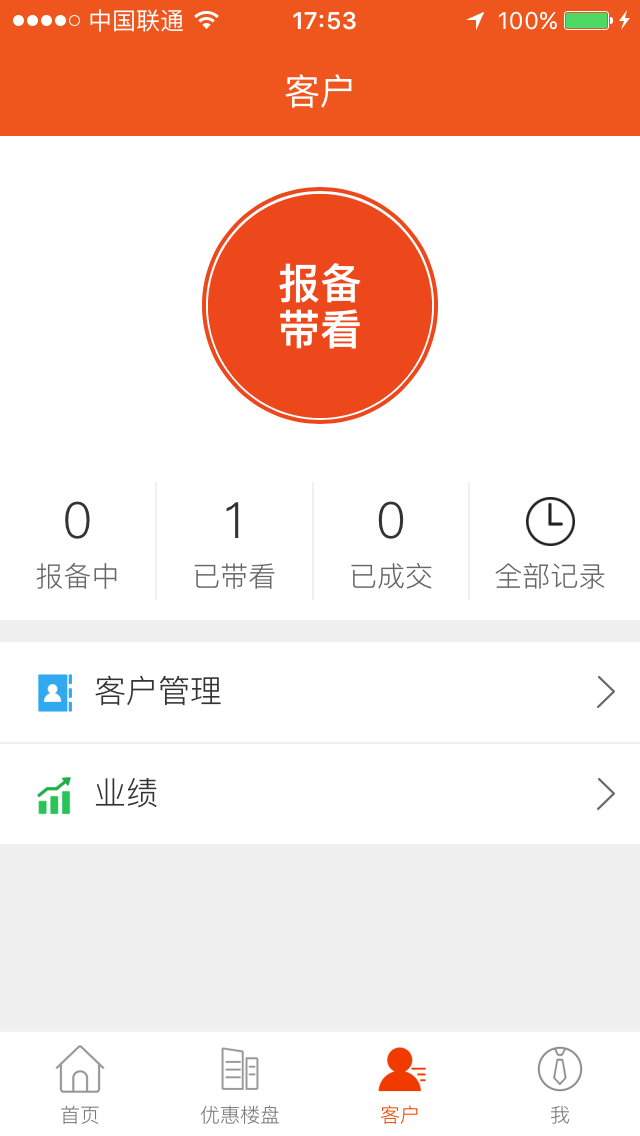Go to the 优惠楼盘 tab
The image size is (640, 1136).
click(x=240, y=1084)
